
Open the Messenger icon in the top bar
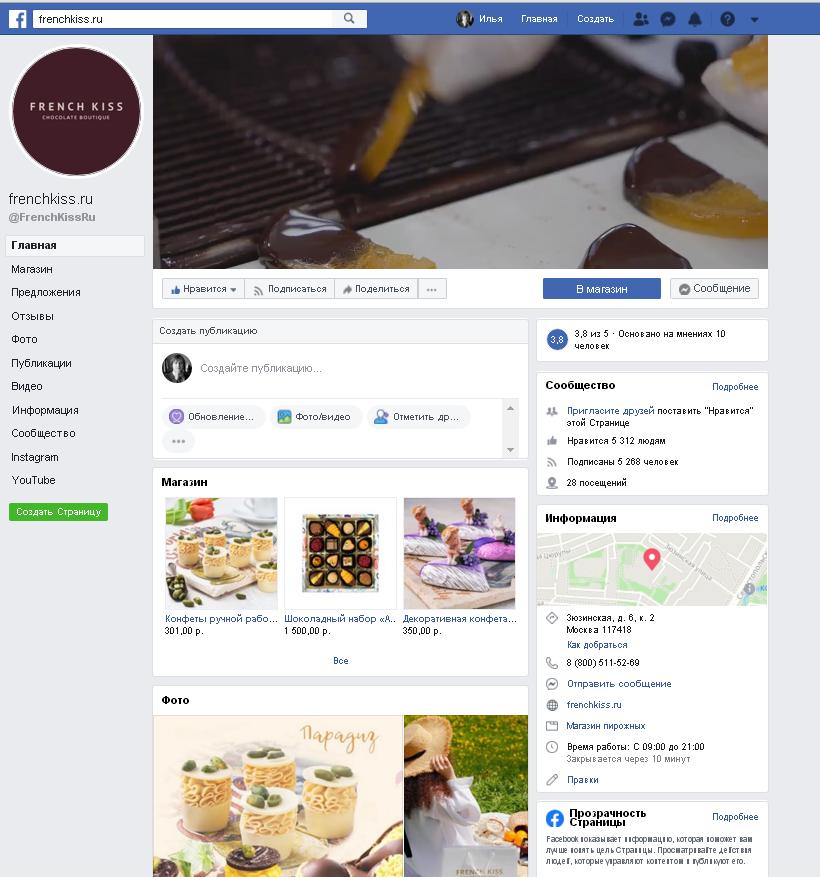pos(668,19)
